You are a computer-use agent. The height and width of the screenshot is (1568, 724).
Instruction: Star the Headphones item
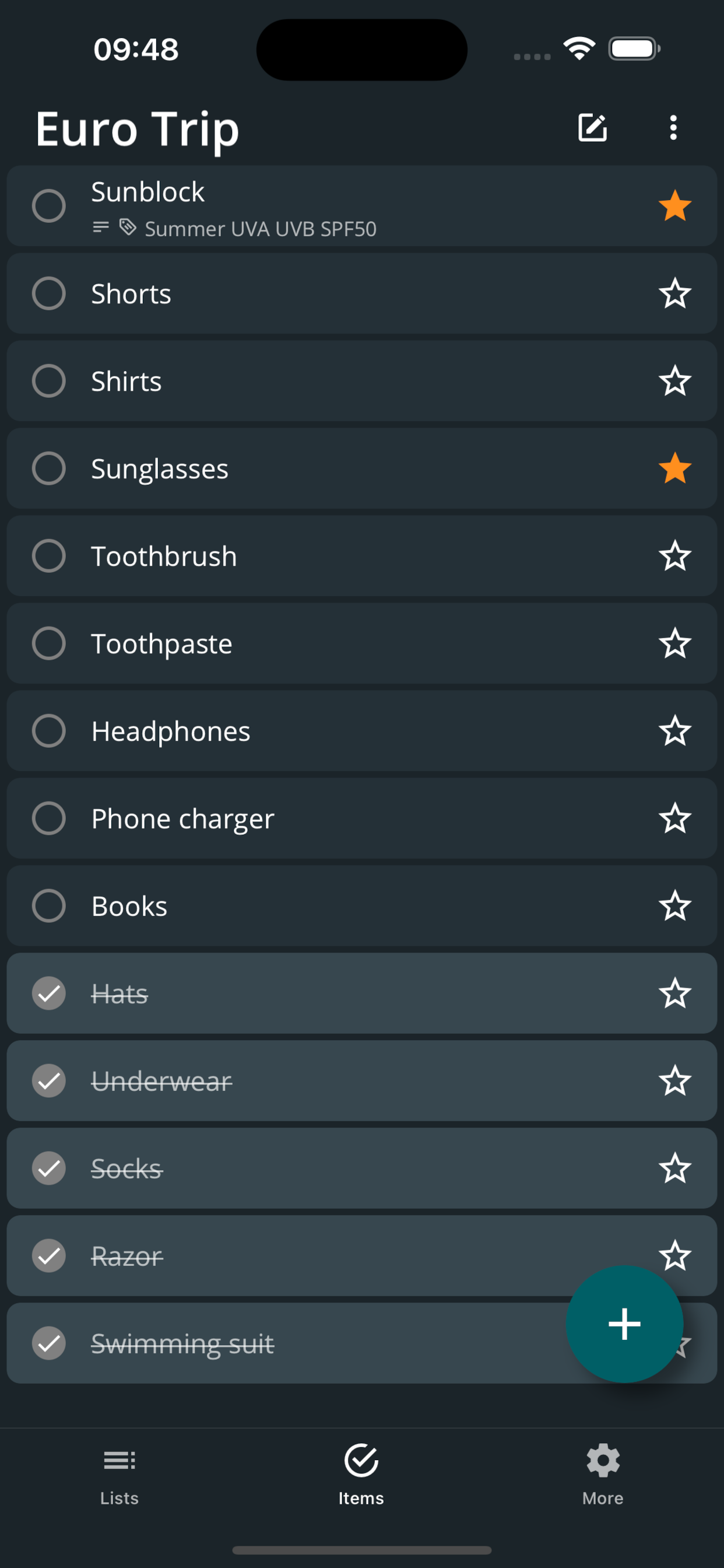point(674,730)
